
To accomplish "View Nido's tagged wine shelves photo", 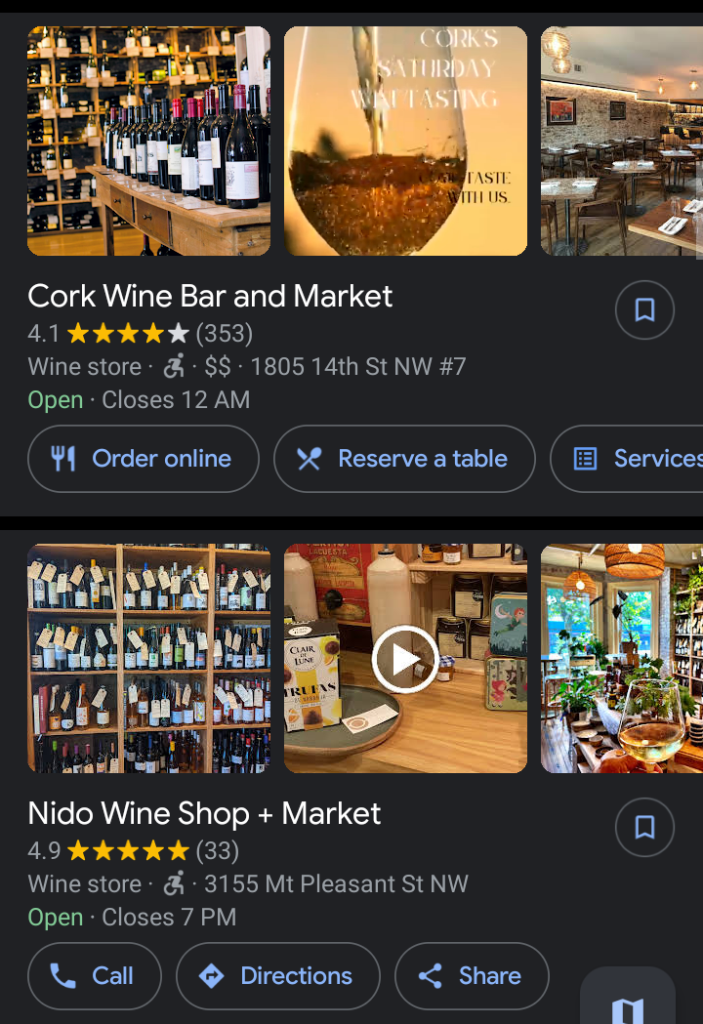I will pyautogui.click(x=149, y=658).
